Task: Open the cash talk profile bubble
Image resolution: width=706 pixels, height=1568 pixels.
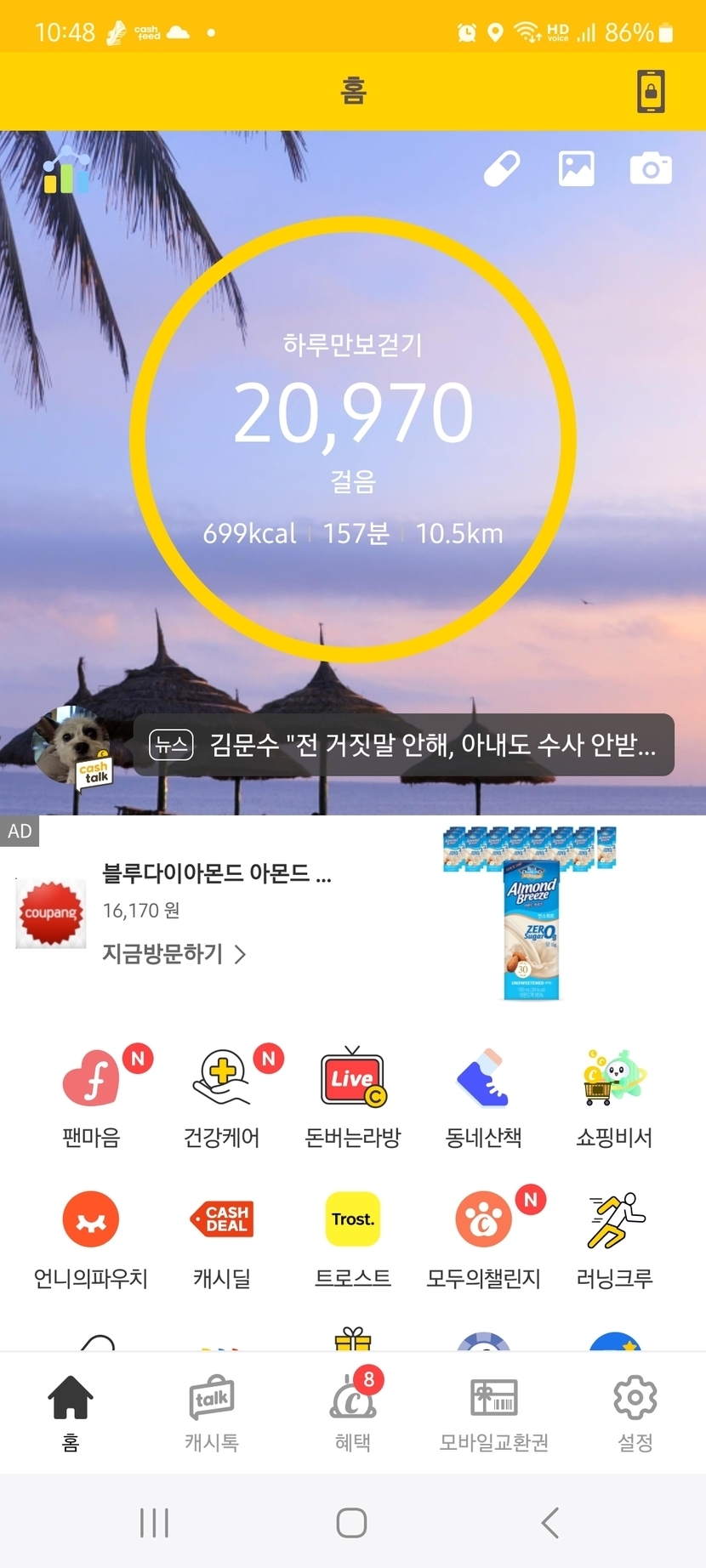Action: 74,747
